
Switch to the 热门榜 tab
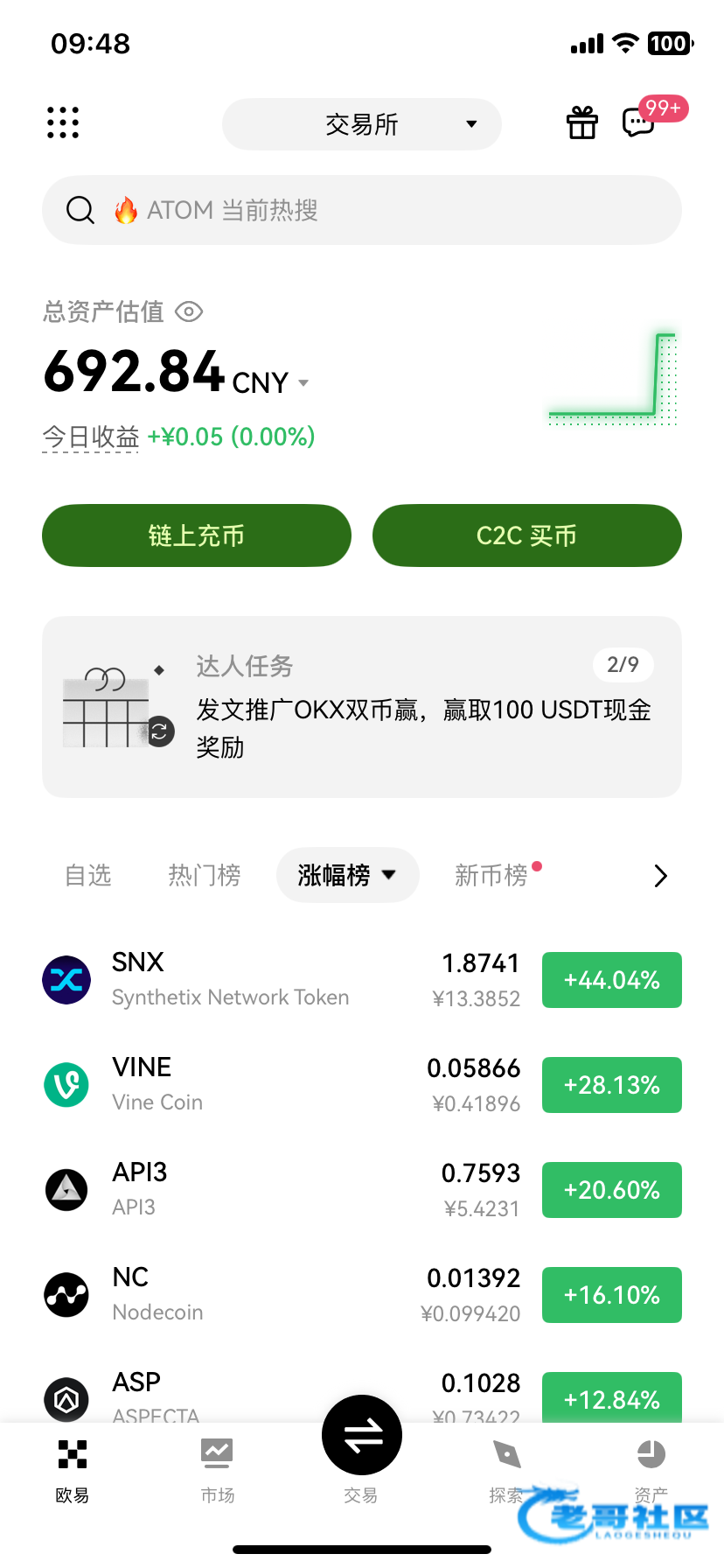(205, 875)
